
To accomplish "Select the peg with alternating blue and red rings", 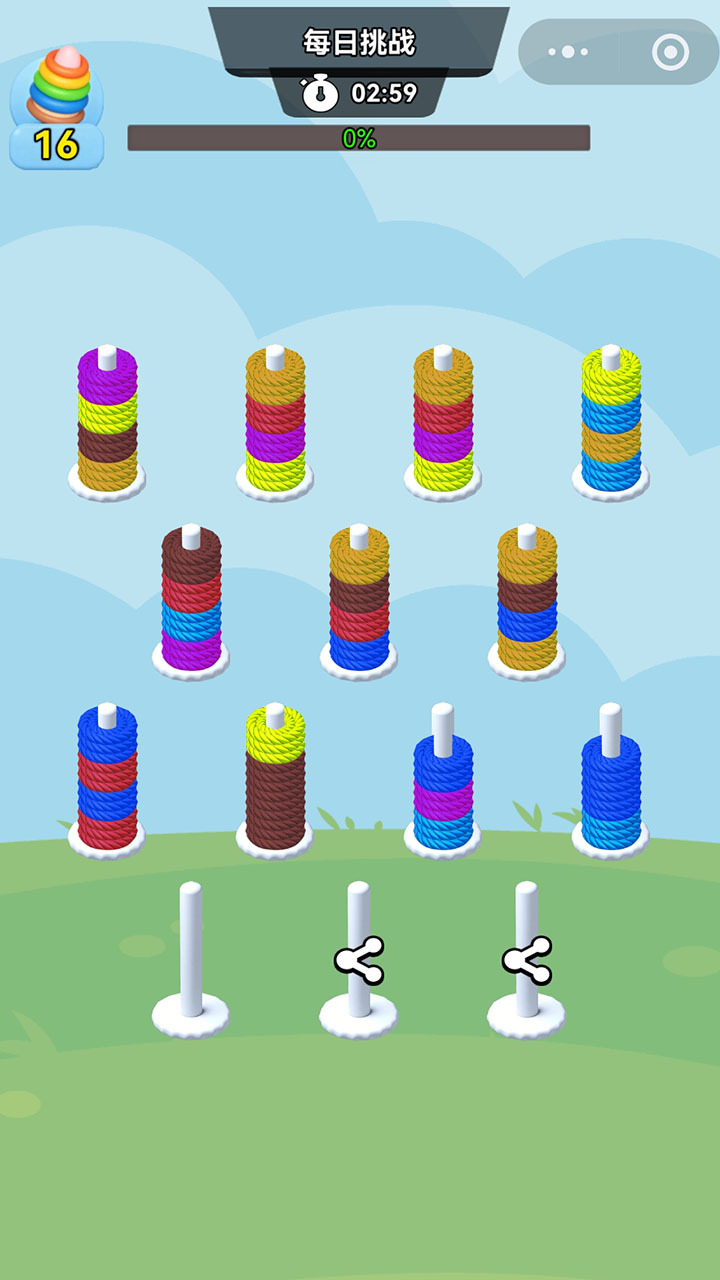I will pyautogui.click(x=107, y=780).
